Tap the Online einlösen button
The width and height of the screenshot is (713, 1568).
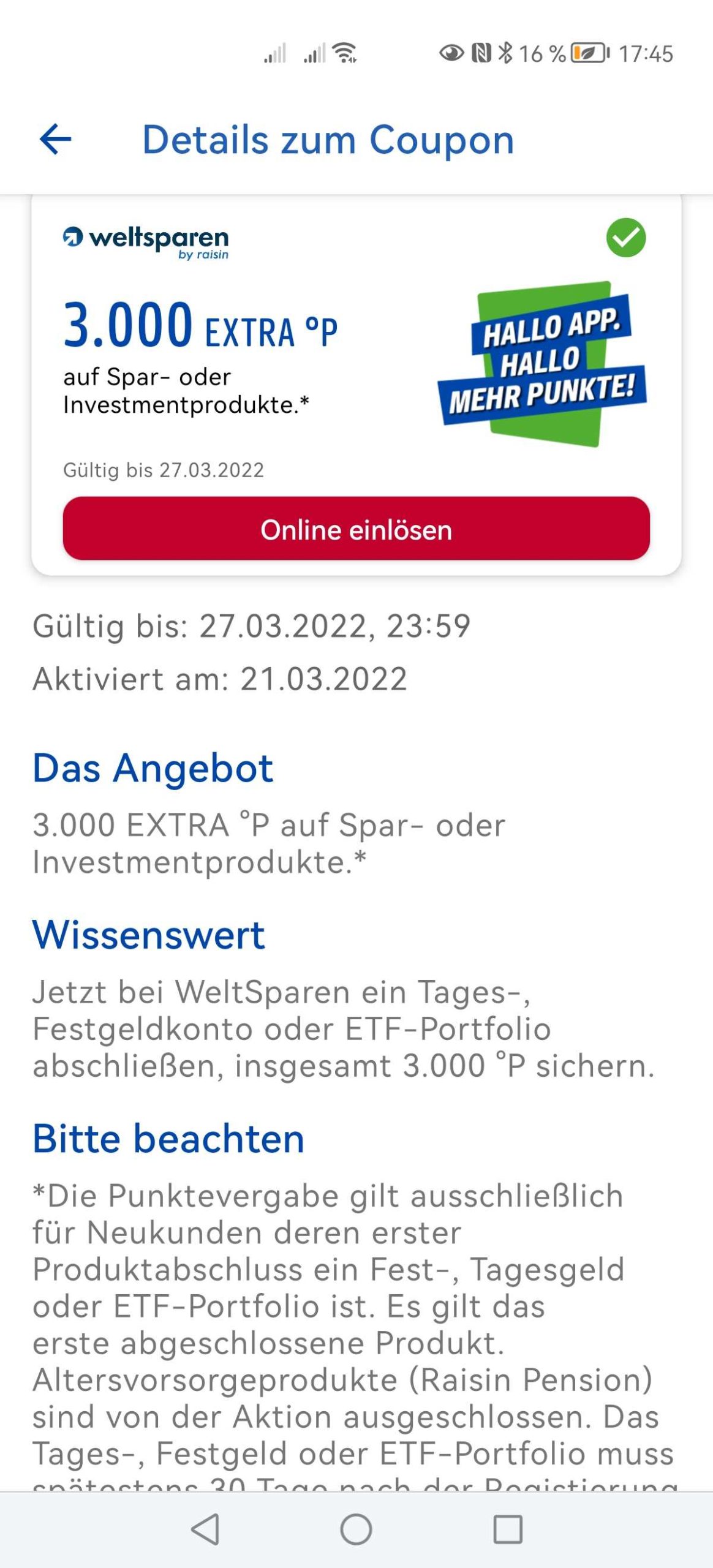[x=356, y=529]
